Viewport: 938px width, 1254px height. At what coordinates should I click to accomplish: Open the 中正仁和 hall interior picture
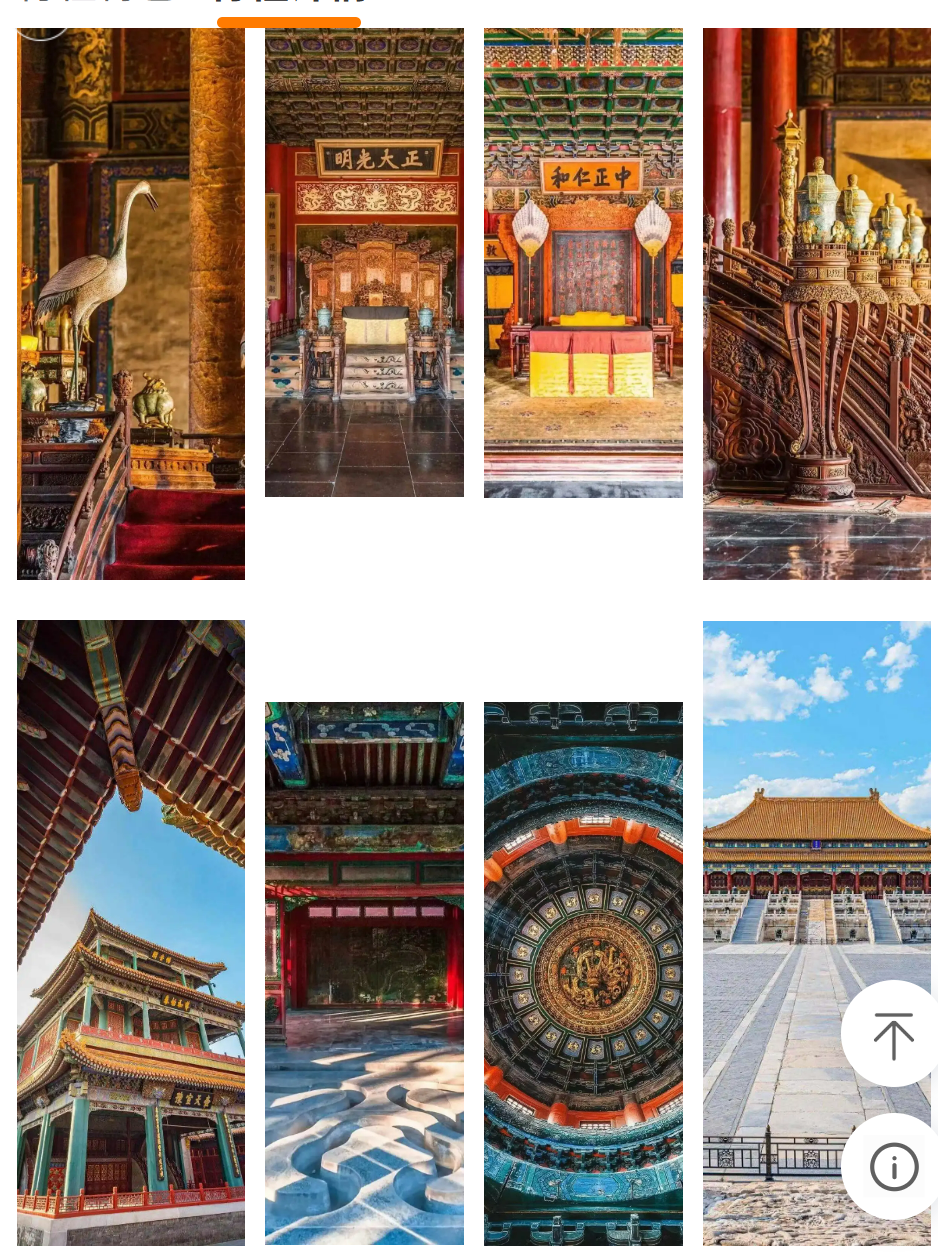pyautogui.click(x=583, y=262)
